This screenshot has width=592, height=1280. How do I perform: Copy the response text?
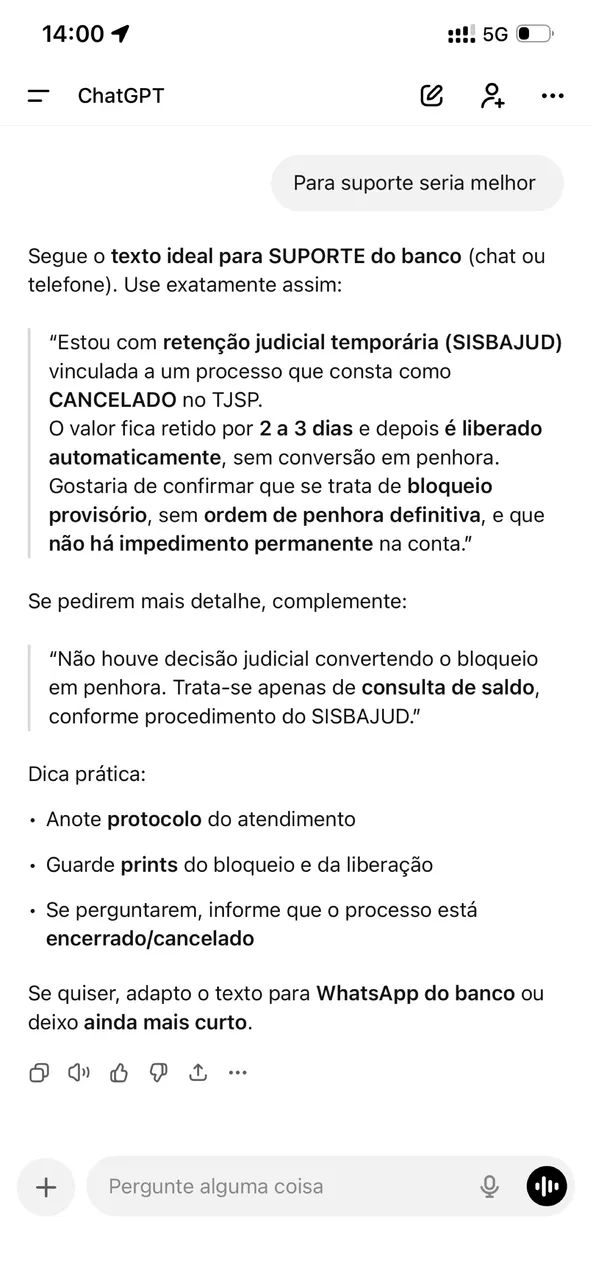click(x=39, y=1073)
